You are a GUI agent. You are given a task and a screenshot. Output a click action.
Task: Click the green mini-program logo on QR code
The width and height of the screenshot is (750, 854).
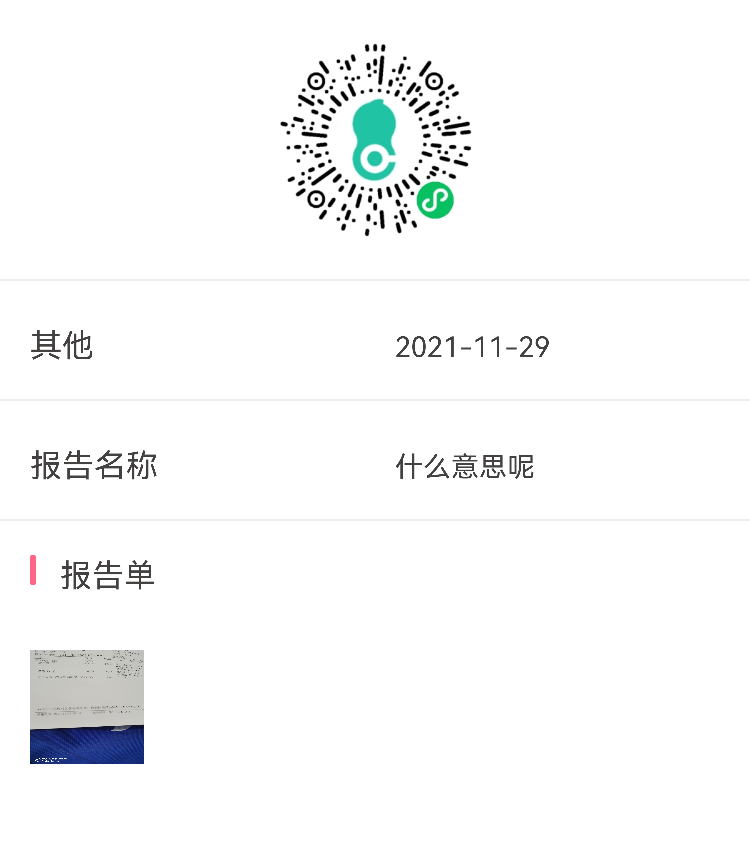[x=435, y=200]
